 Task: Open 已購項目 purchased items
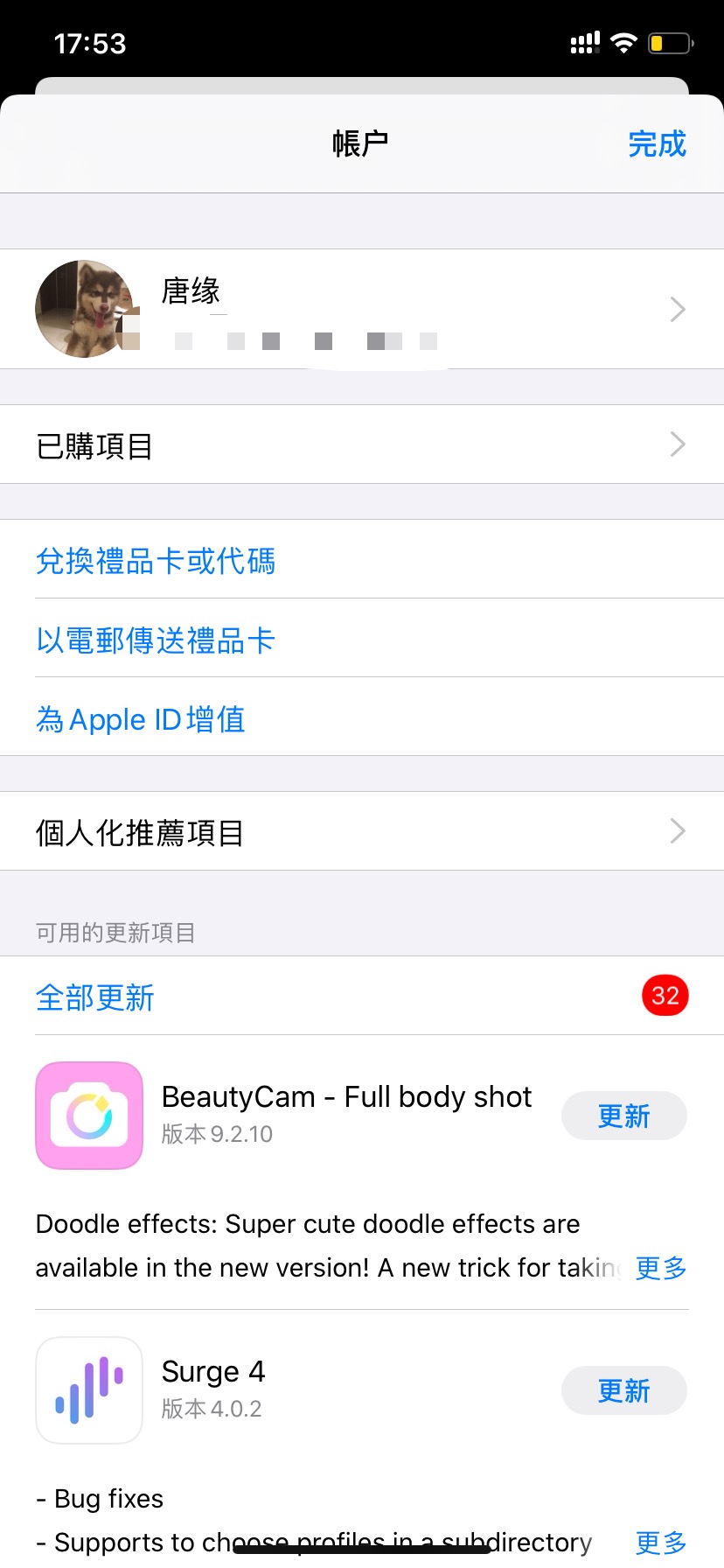[x=361, y=444]
